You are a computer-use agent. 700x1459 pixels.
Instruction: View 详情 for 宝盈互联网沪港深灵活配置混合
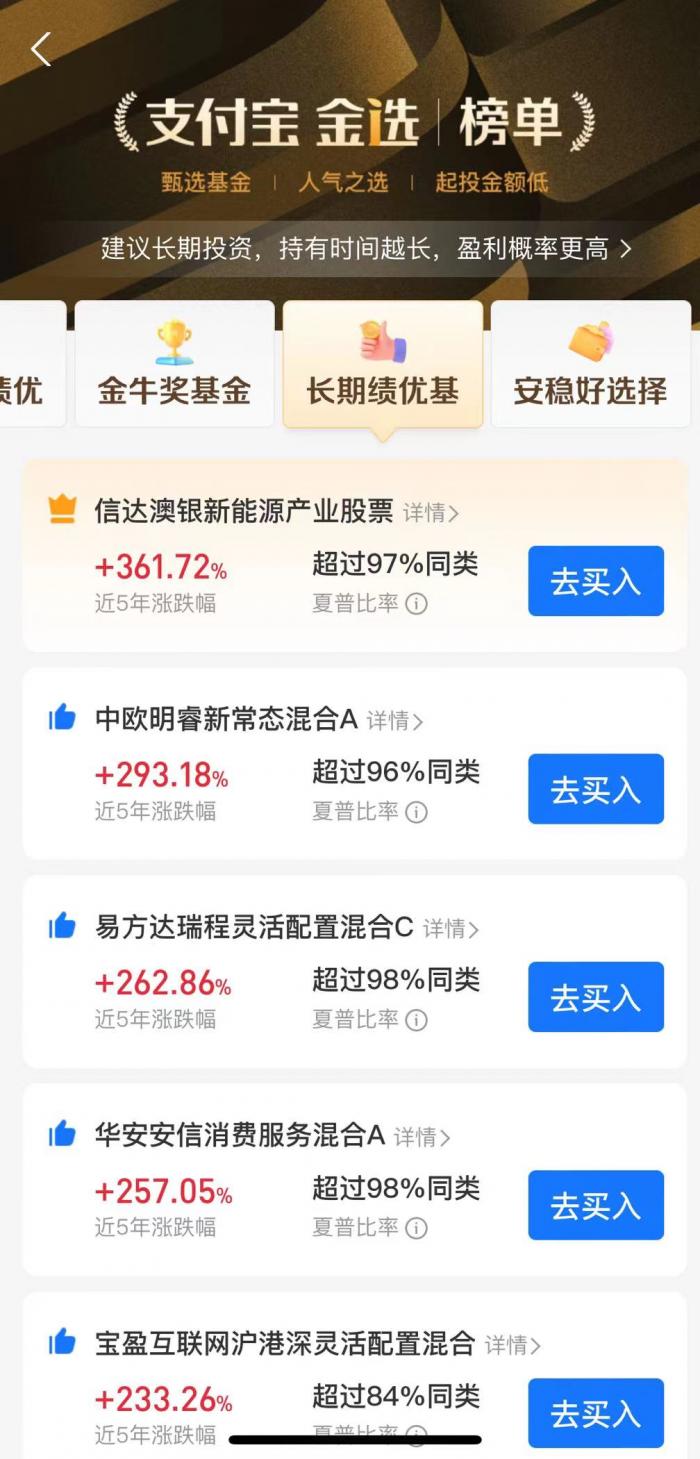(513, 1345)
